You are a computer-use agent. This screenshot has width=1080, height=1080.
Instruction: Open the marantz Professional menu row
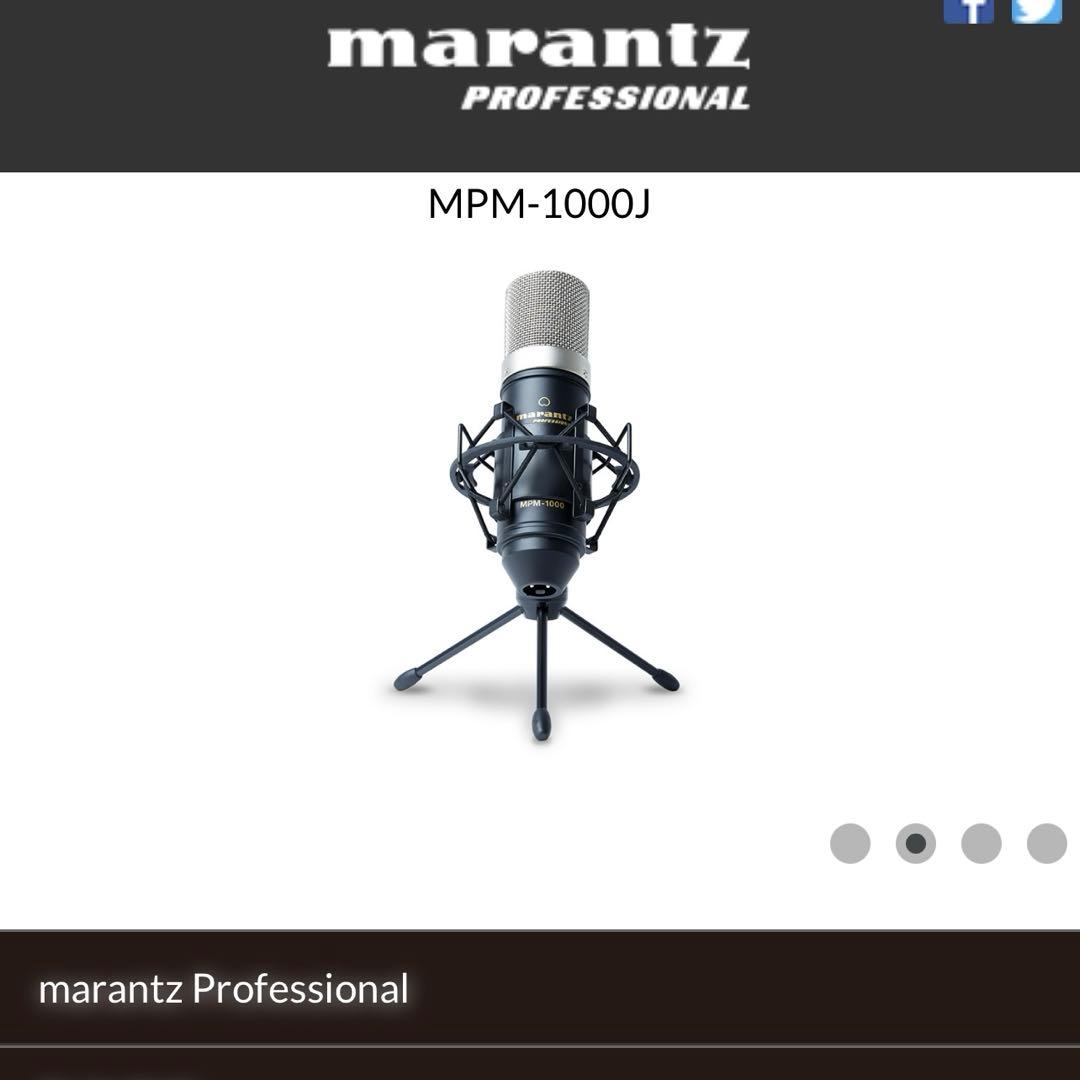click(x=540, y=988)
